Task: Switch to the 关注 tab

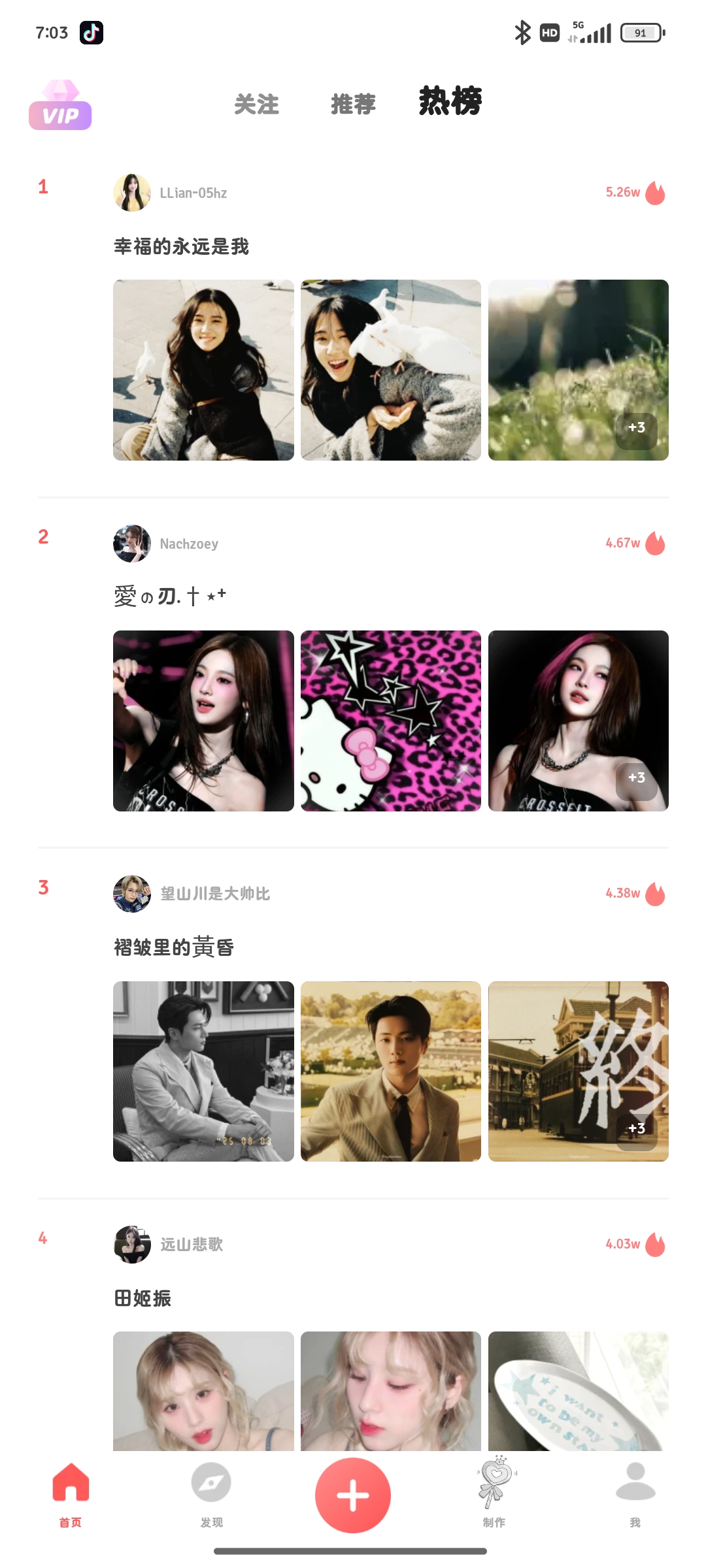Action: click(x=256, y=105)
